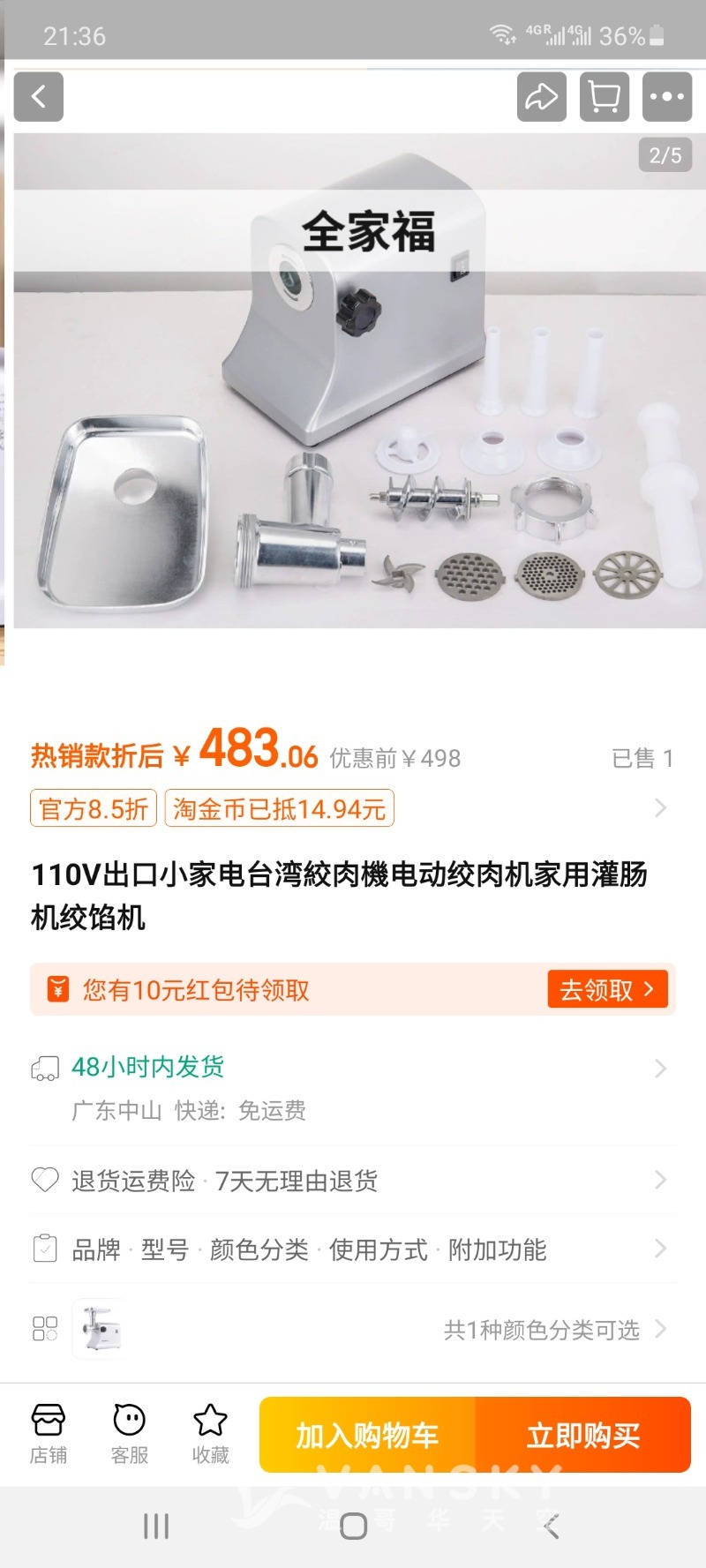Share this meat grinder listing
Screen dimensions: 706x1568
(541, 97)
